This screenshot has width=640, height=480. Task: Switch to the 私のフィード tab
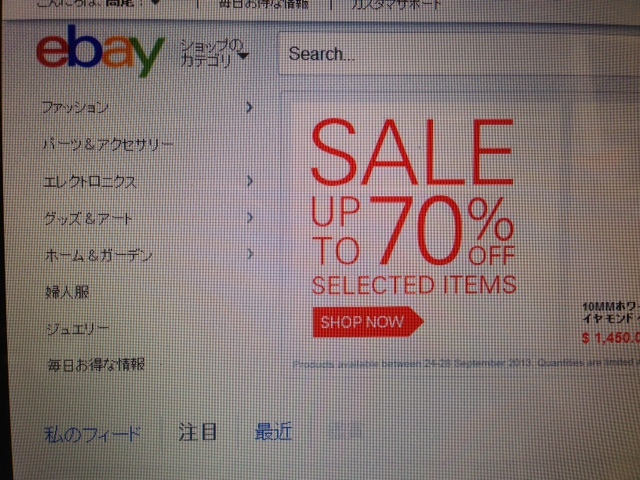pos(93,433)
